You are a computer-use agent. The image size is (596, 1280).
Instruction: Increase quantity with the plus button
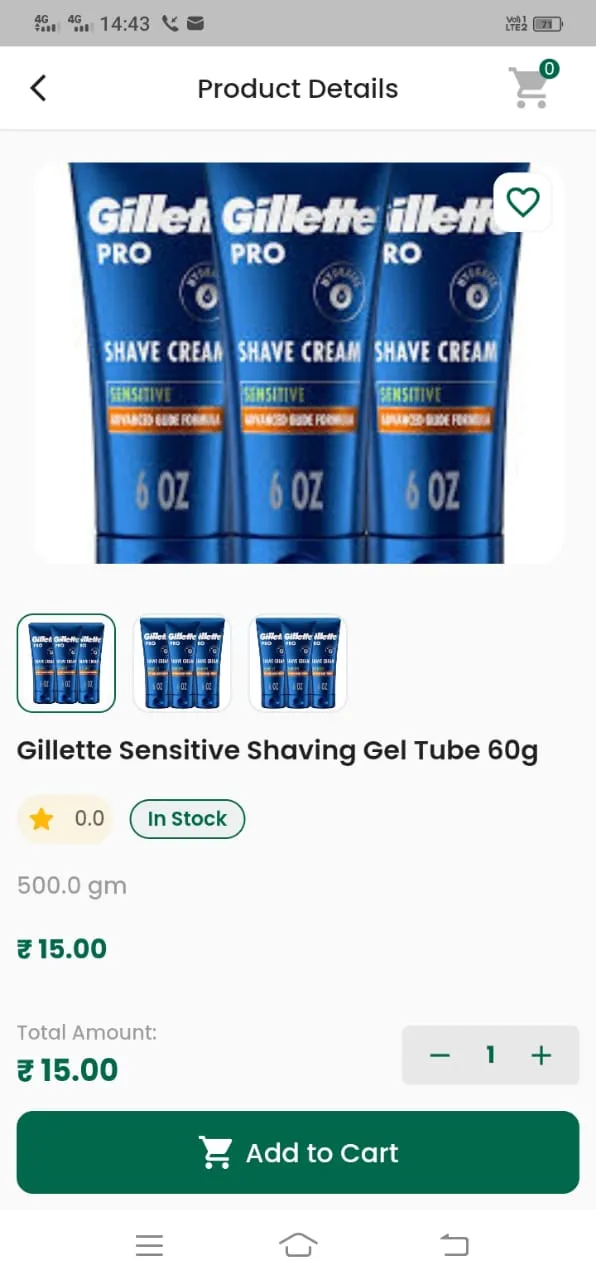click(541, 1055)
